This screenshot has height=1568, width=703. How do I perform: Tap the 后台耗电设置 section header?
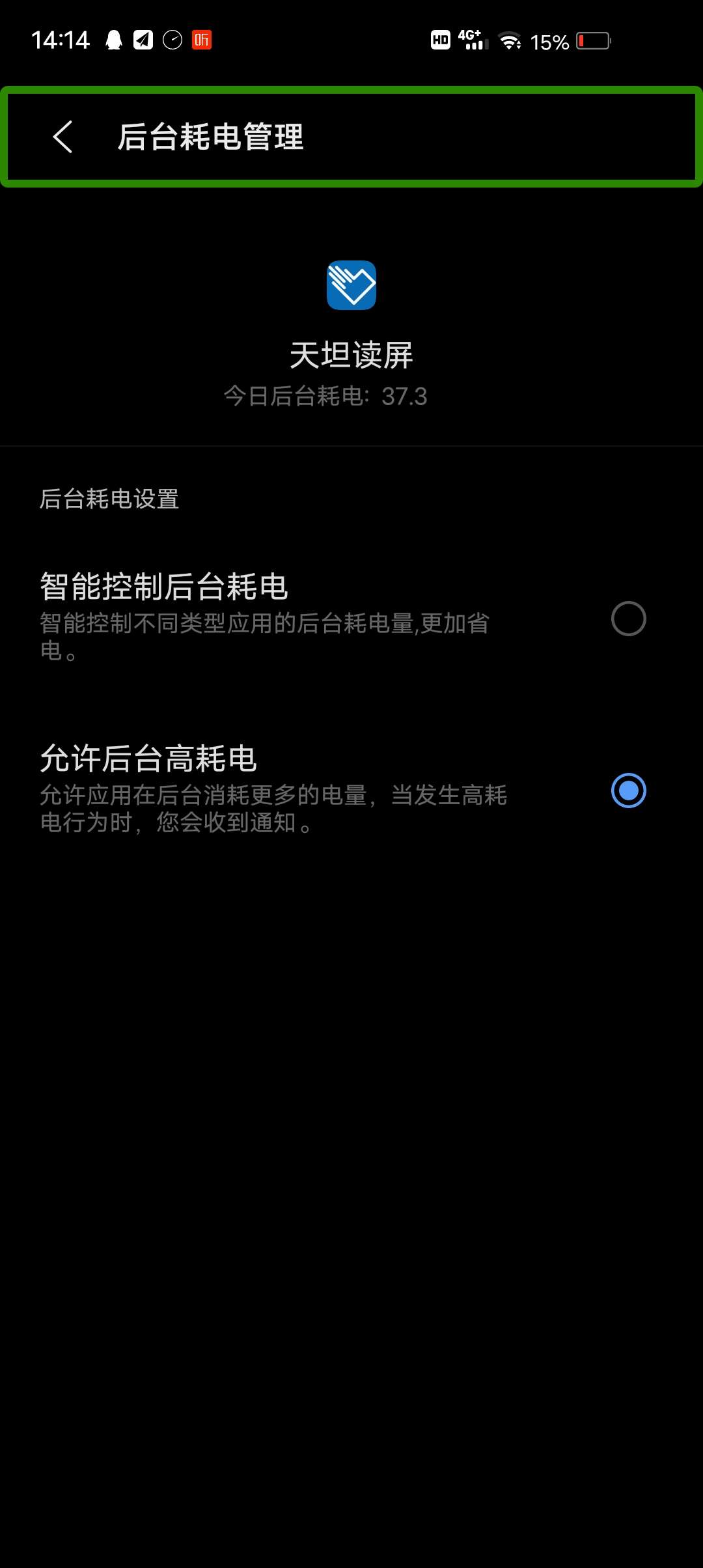[x=109, y=499]
